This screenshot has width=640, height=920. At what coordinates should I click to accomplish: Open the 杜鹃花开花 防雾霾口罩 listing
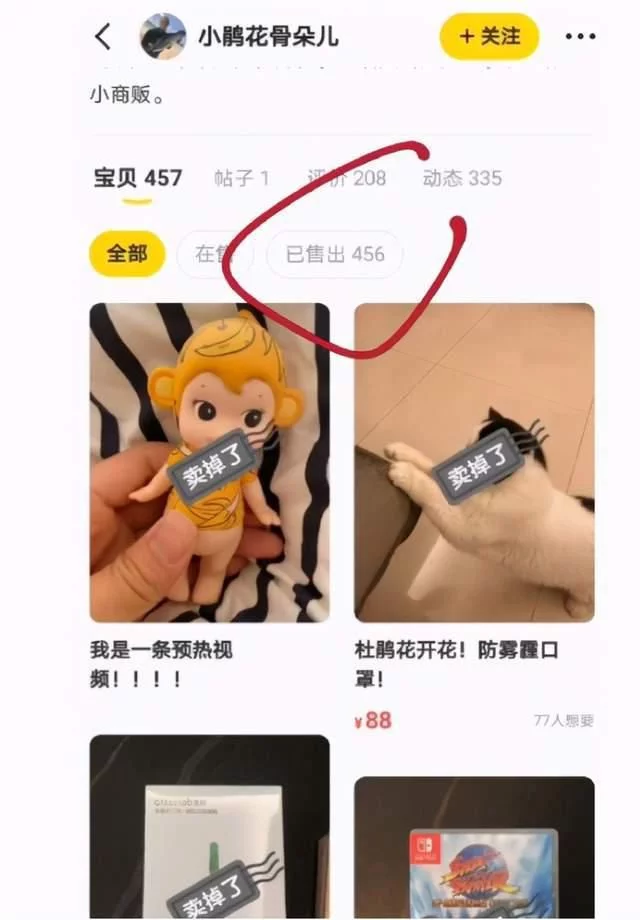point(474,462)
